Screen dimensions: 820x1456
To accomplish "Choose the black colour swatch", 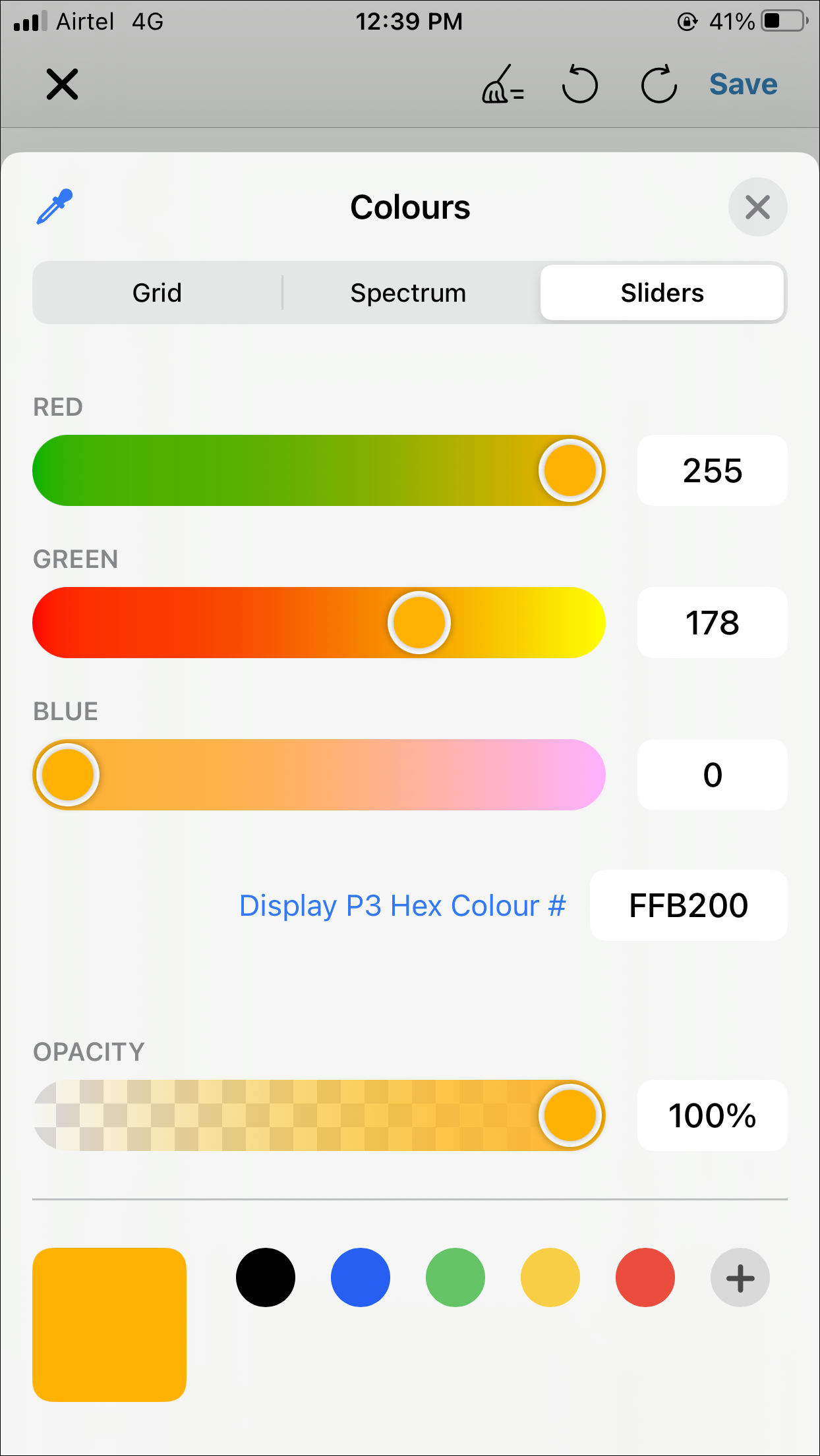I will (x=266, y=1277).
